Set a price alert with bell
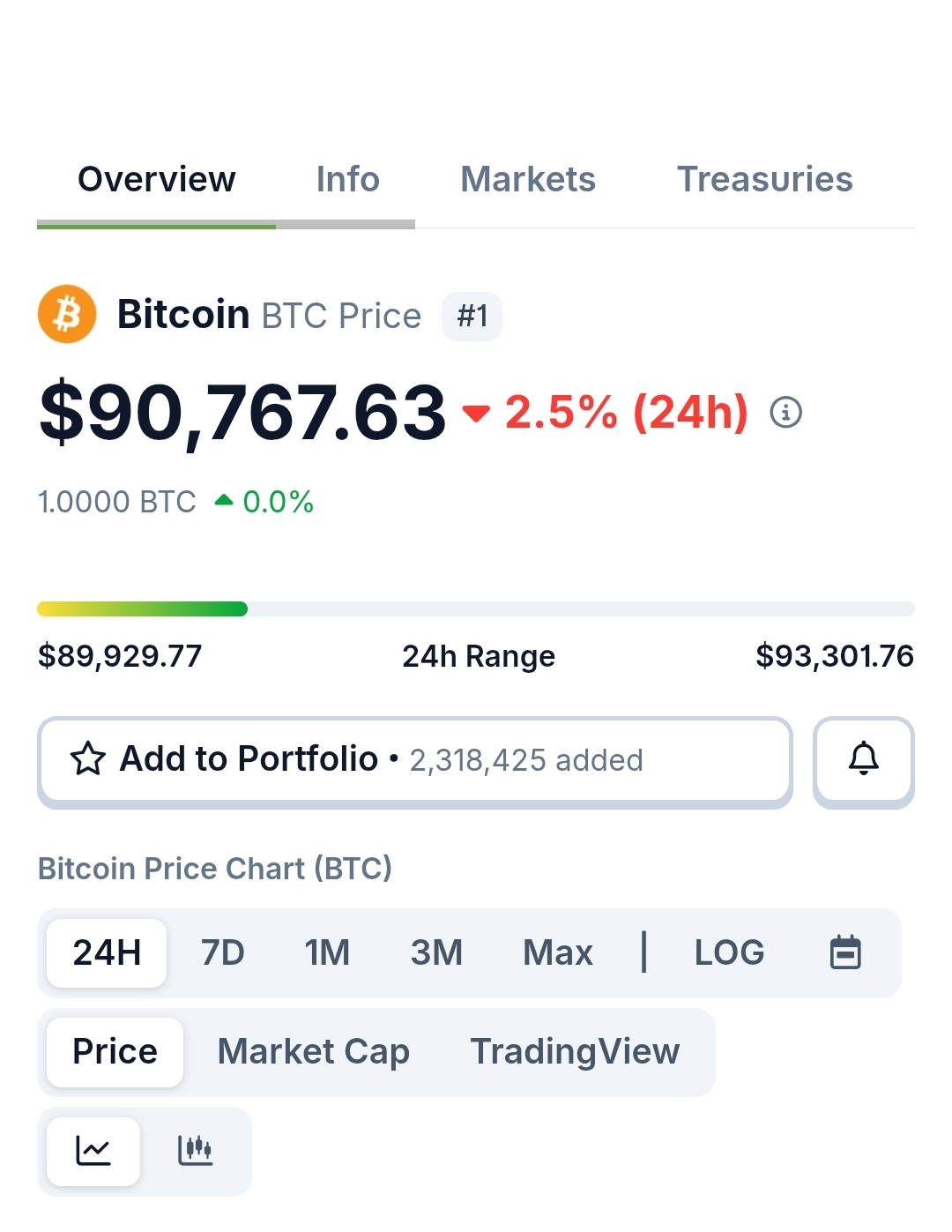The image size is (952, 1232). (863, 760)
